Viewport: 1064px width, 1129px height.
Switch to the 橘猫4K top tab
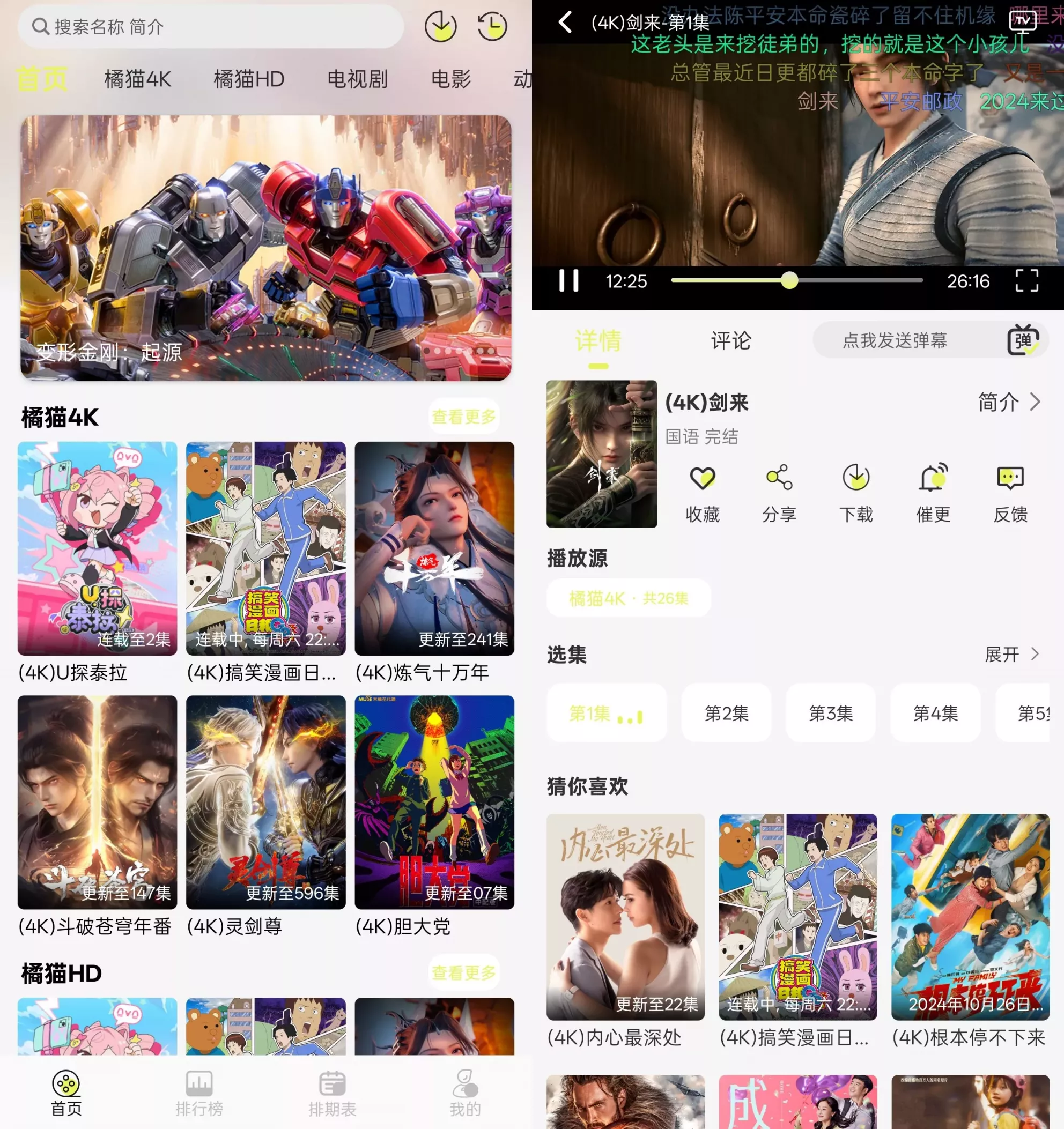click(x=137, y=79)
